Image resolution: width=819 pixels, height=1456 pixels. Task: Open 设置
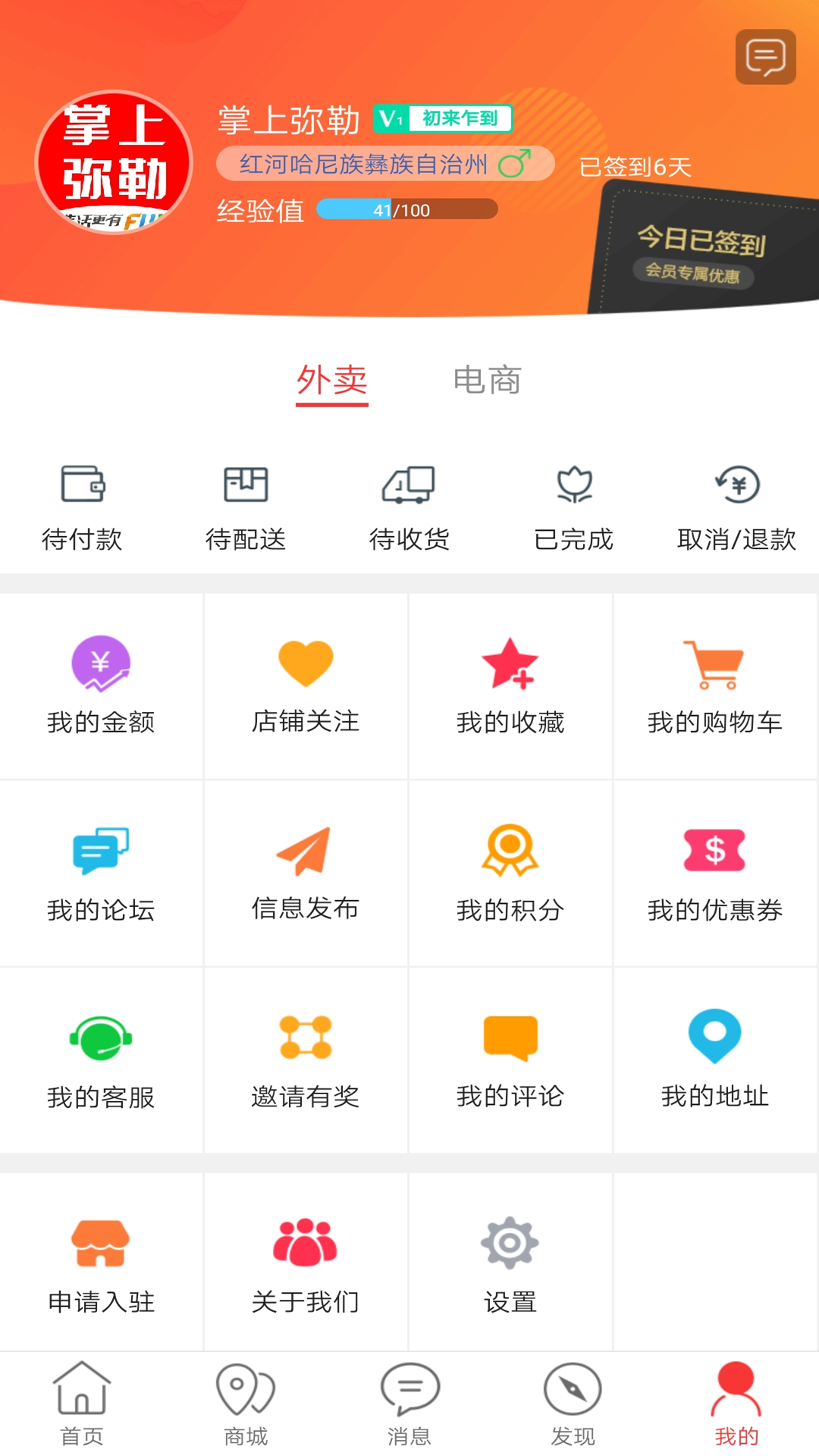510,1263
